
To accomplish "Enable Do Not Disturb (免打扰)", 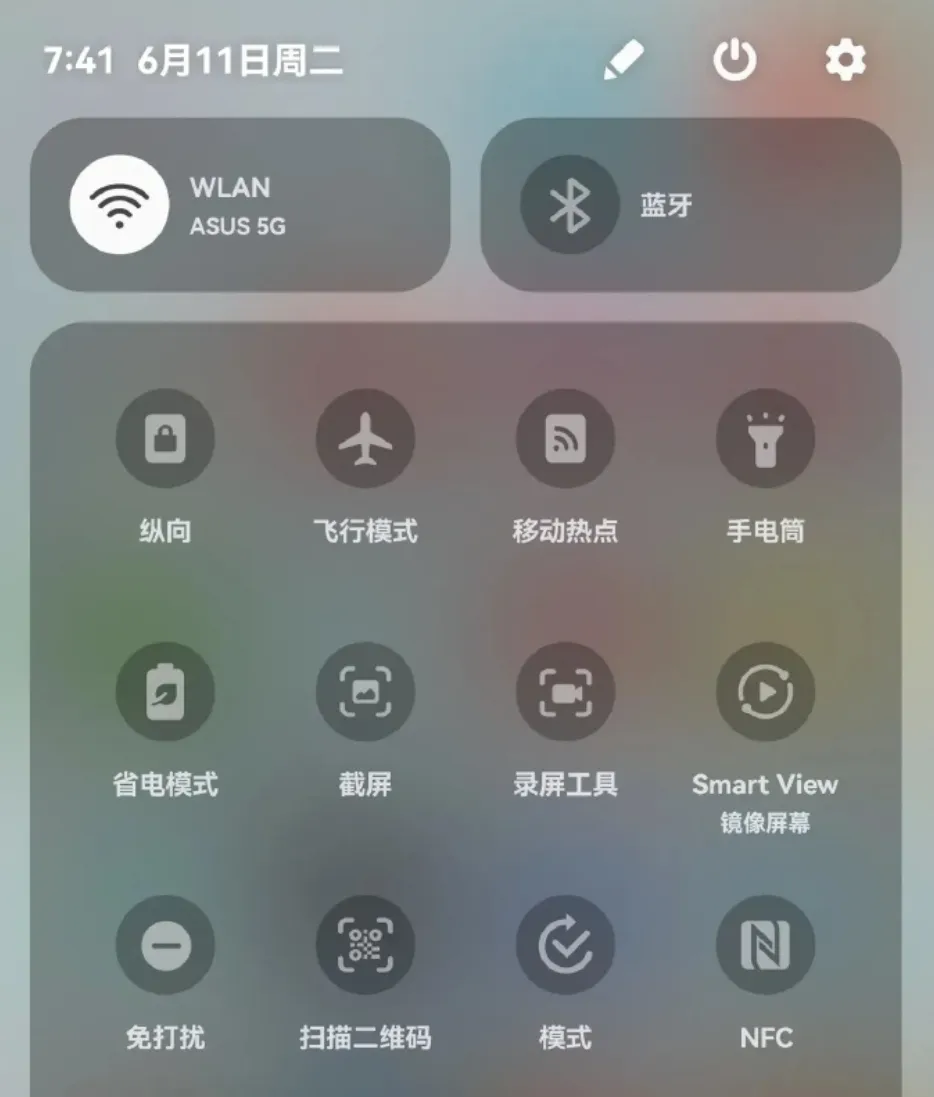I will (165, 945).
